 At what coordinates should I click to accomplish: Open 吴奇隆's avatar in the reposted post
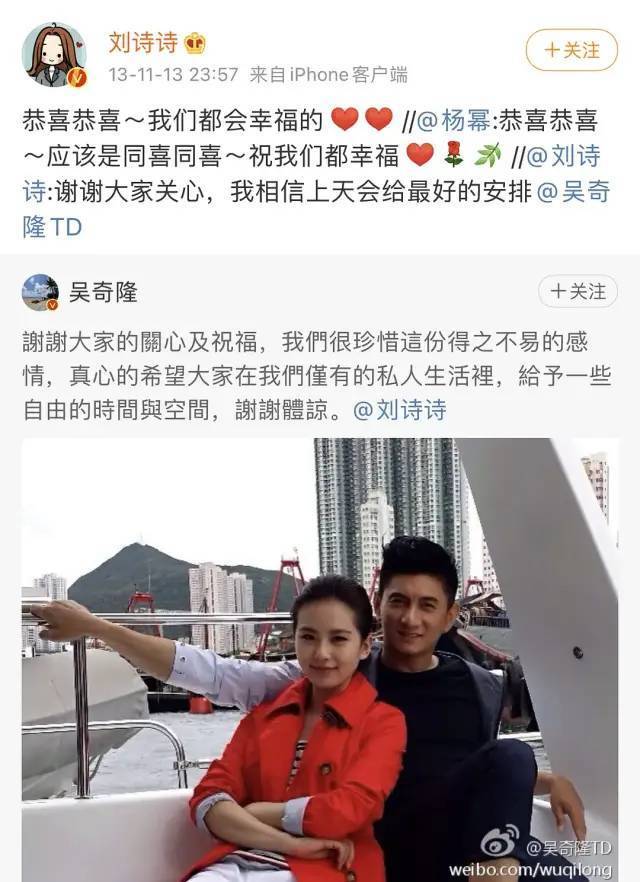point(40,292)
